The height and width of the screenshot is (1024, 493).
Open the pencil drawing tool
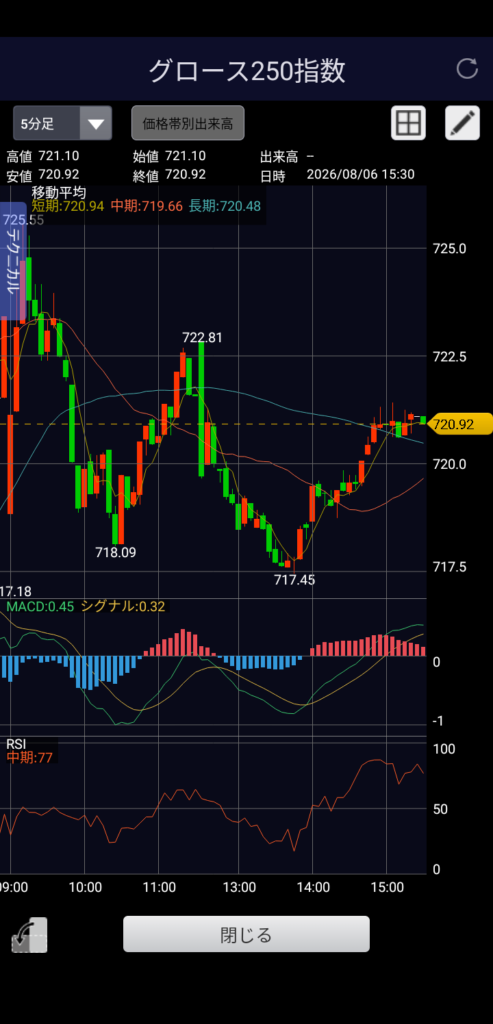pyautogui.click(x=462, y=123)
